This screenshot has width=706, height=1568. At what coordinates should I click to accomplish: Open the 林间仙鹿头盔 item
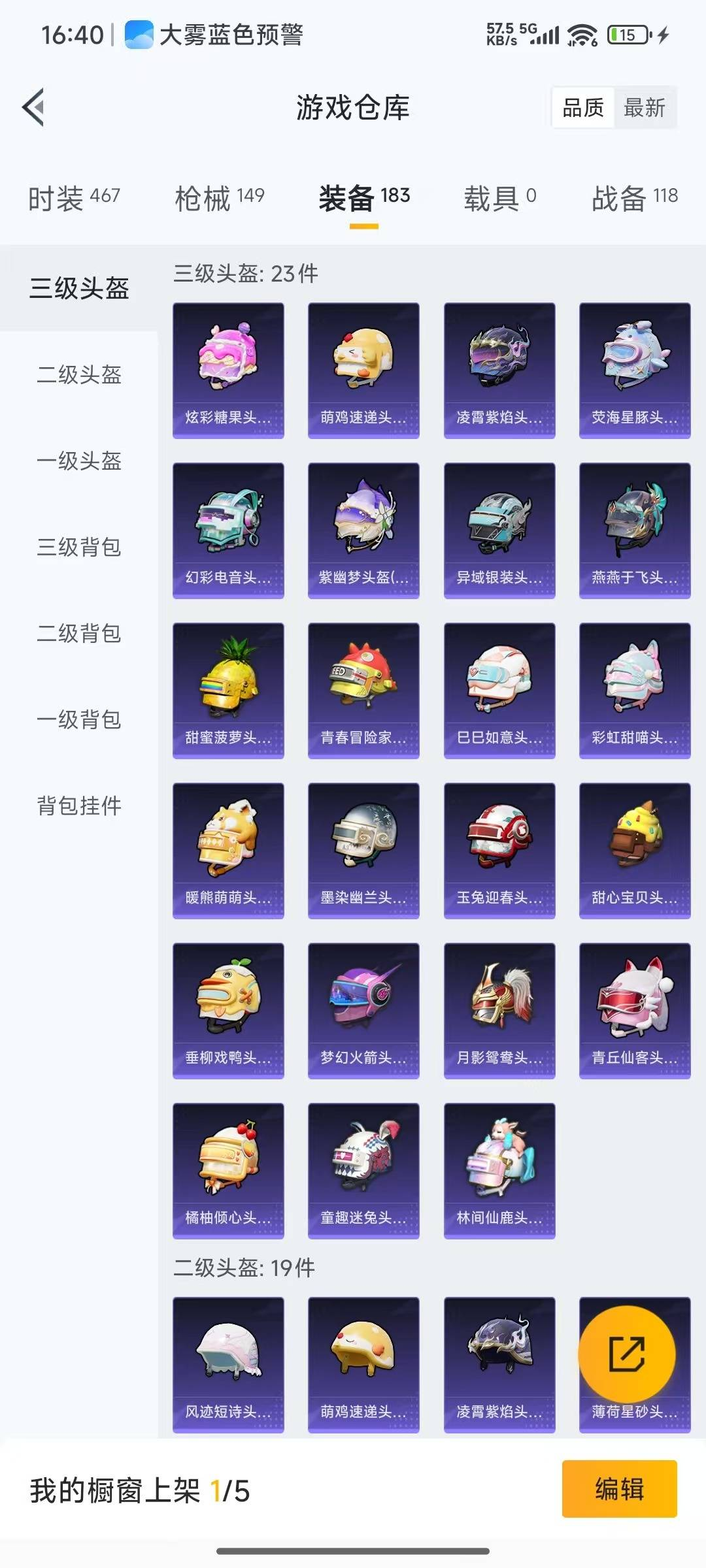click(x=499, y=1170)
